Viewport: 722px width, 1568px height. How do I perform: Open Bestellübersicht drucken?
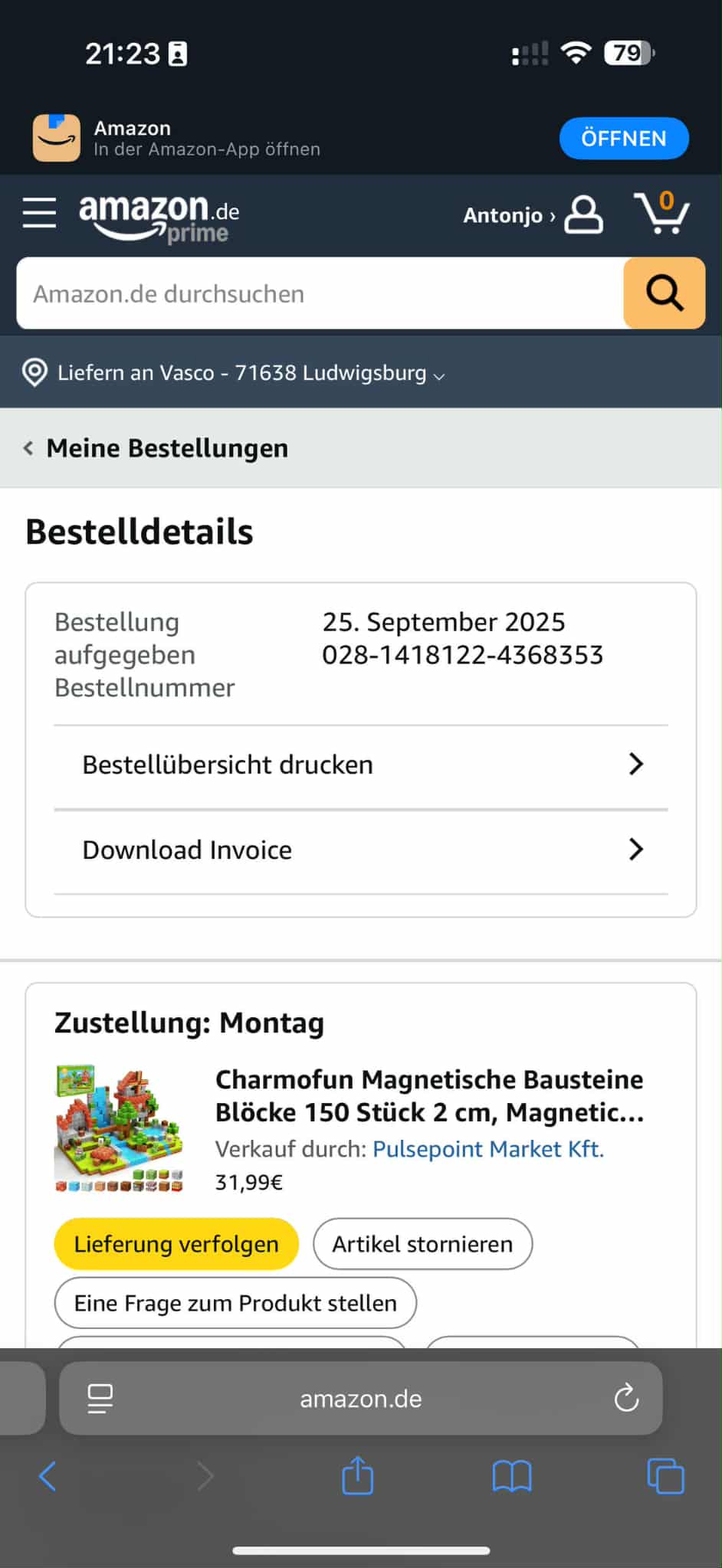coord(361,765)
